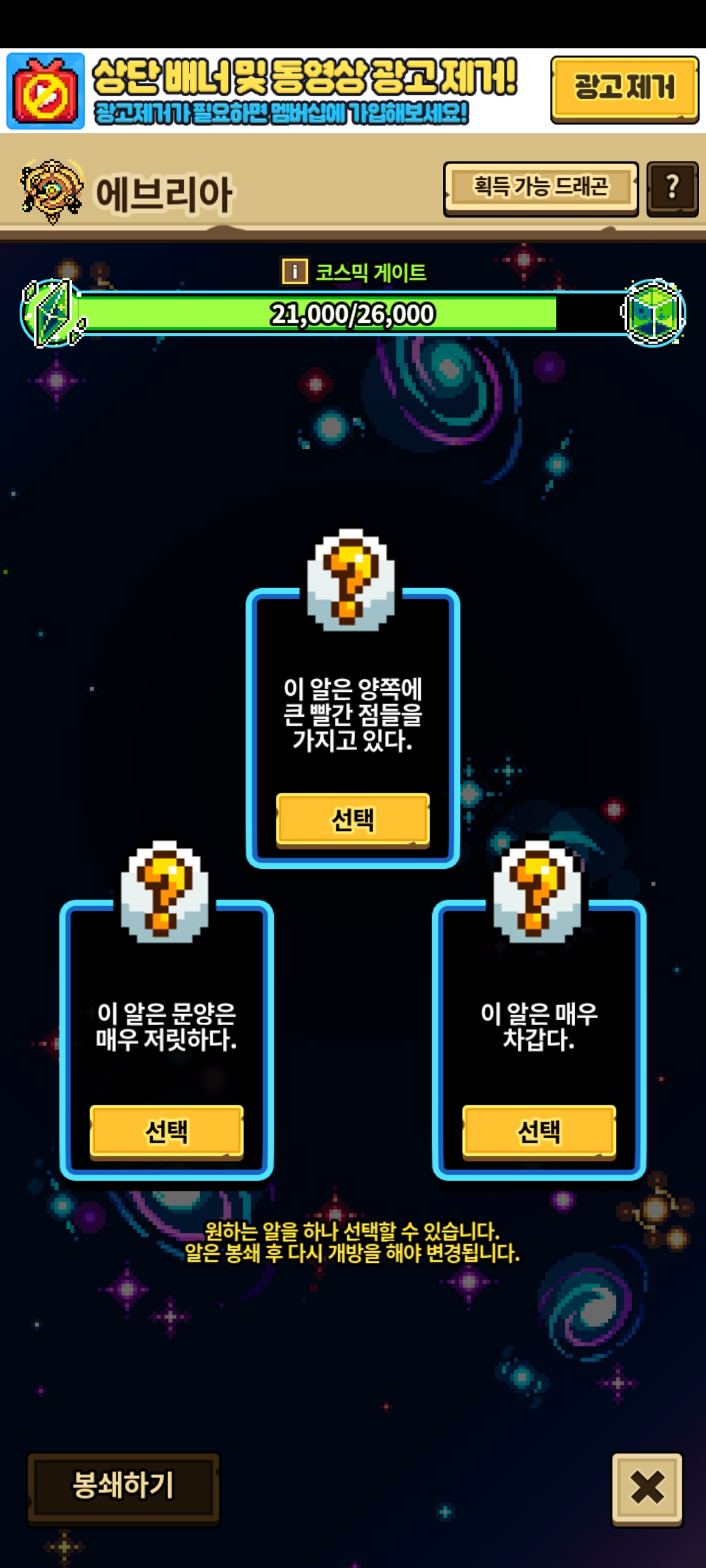Open the question mark help button
Screen dimensions: 706x1568
tap(672, 188)
